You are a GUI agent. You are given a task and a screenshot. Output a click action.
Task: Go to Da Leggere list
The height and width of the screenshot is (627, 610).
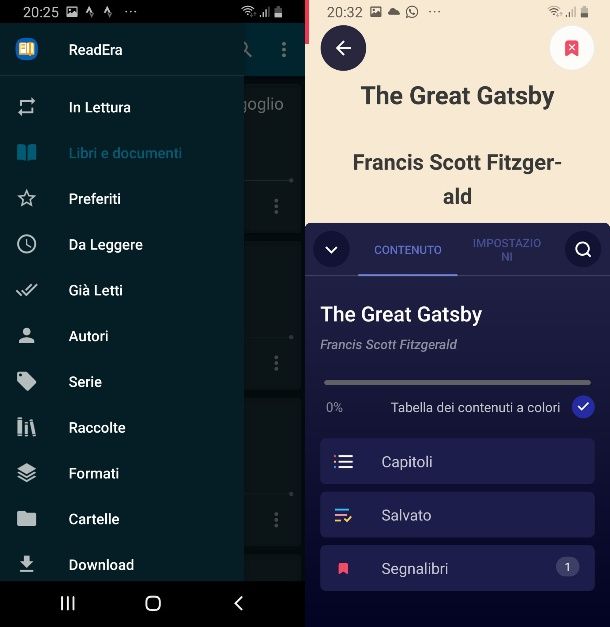click(105, 245)
